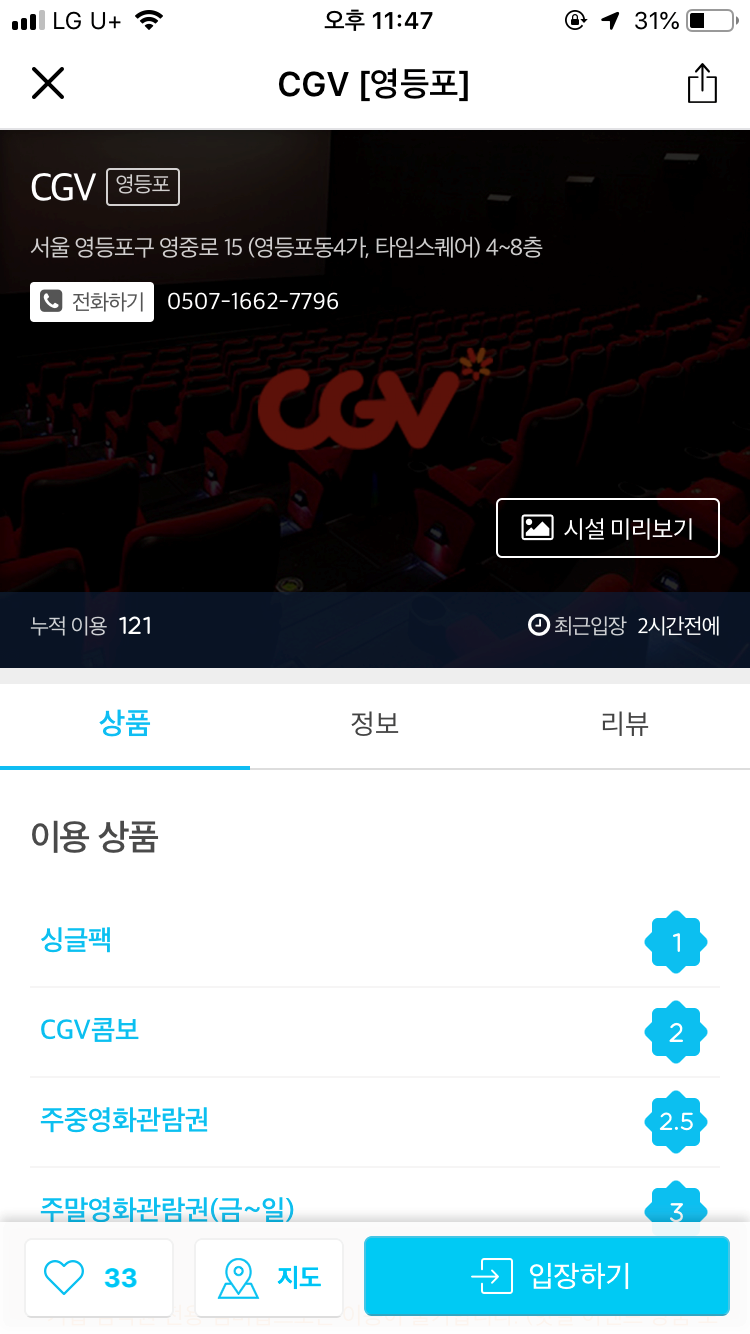Tap the share icon in the top bar
The width and height of the screenshot is (750, 1334).
coord(702,84)
